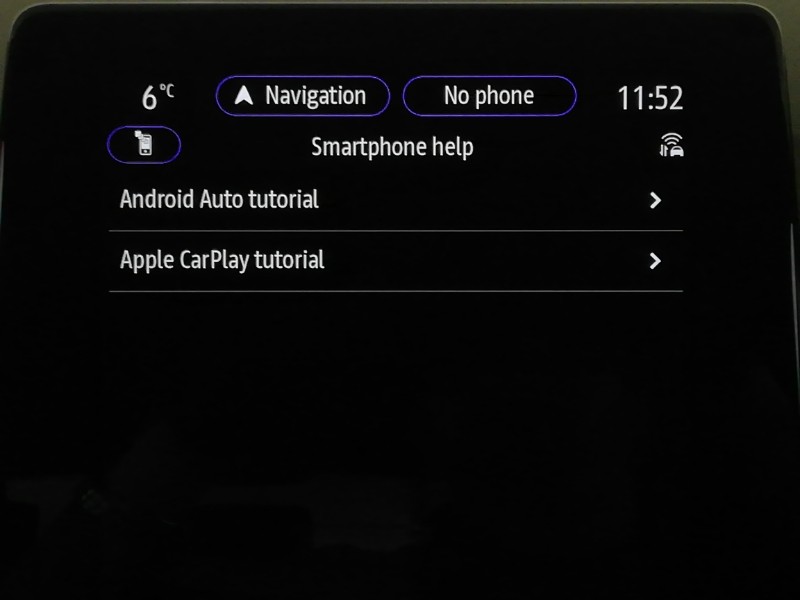
Task: Open the smartphone device icon button
Action: click(144, 146)
